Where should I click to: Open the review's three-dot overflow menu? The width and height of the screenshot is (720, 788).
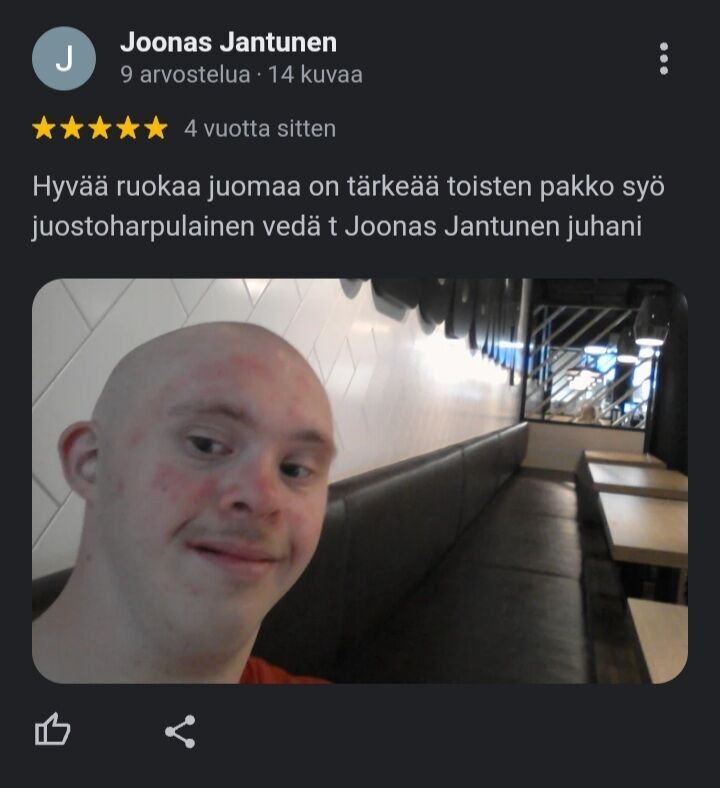pos(663,58)
